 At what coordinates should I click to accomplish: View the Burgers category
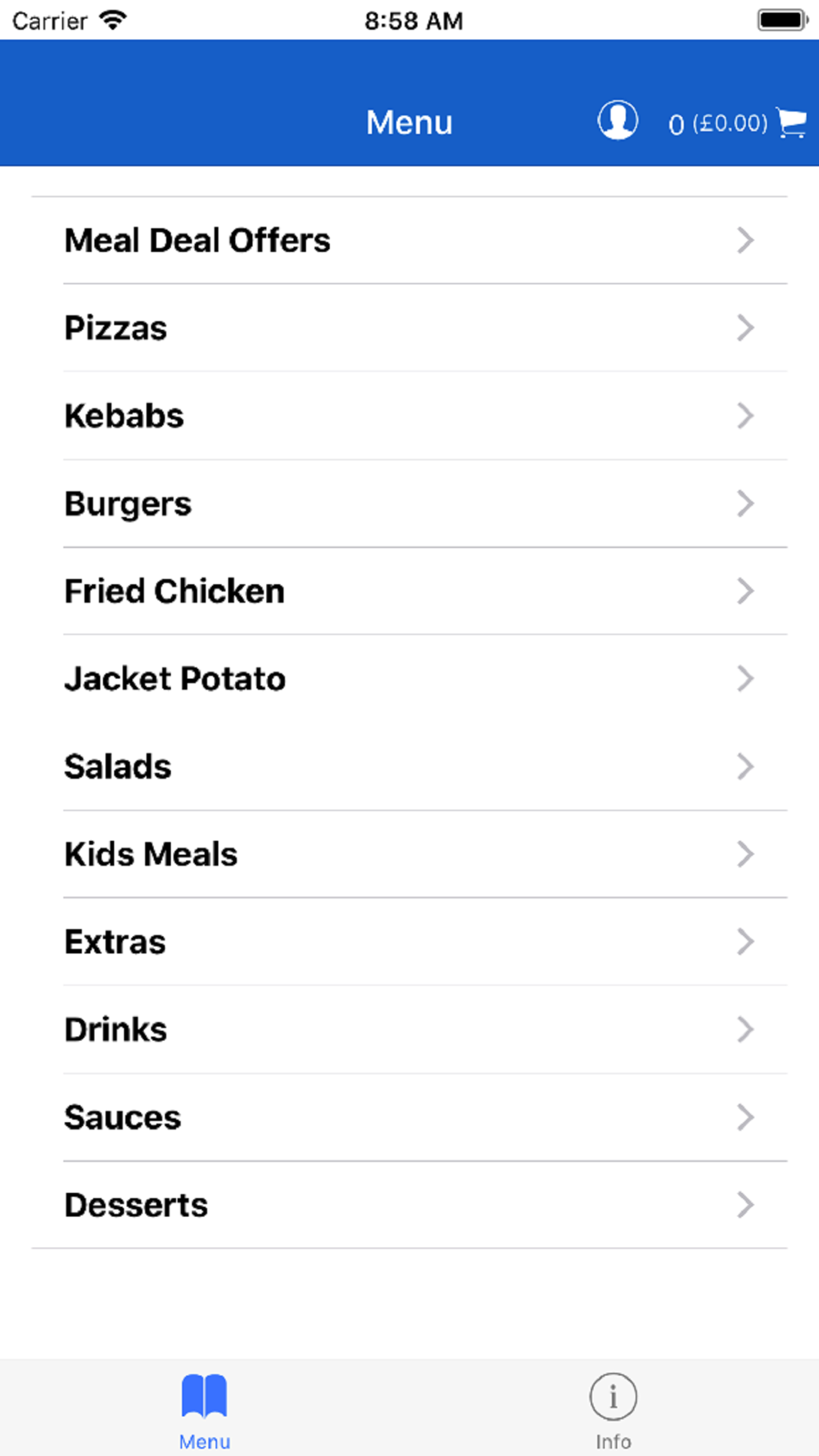click(x=409, y=504)
